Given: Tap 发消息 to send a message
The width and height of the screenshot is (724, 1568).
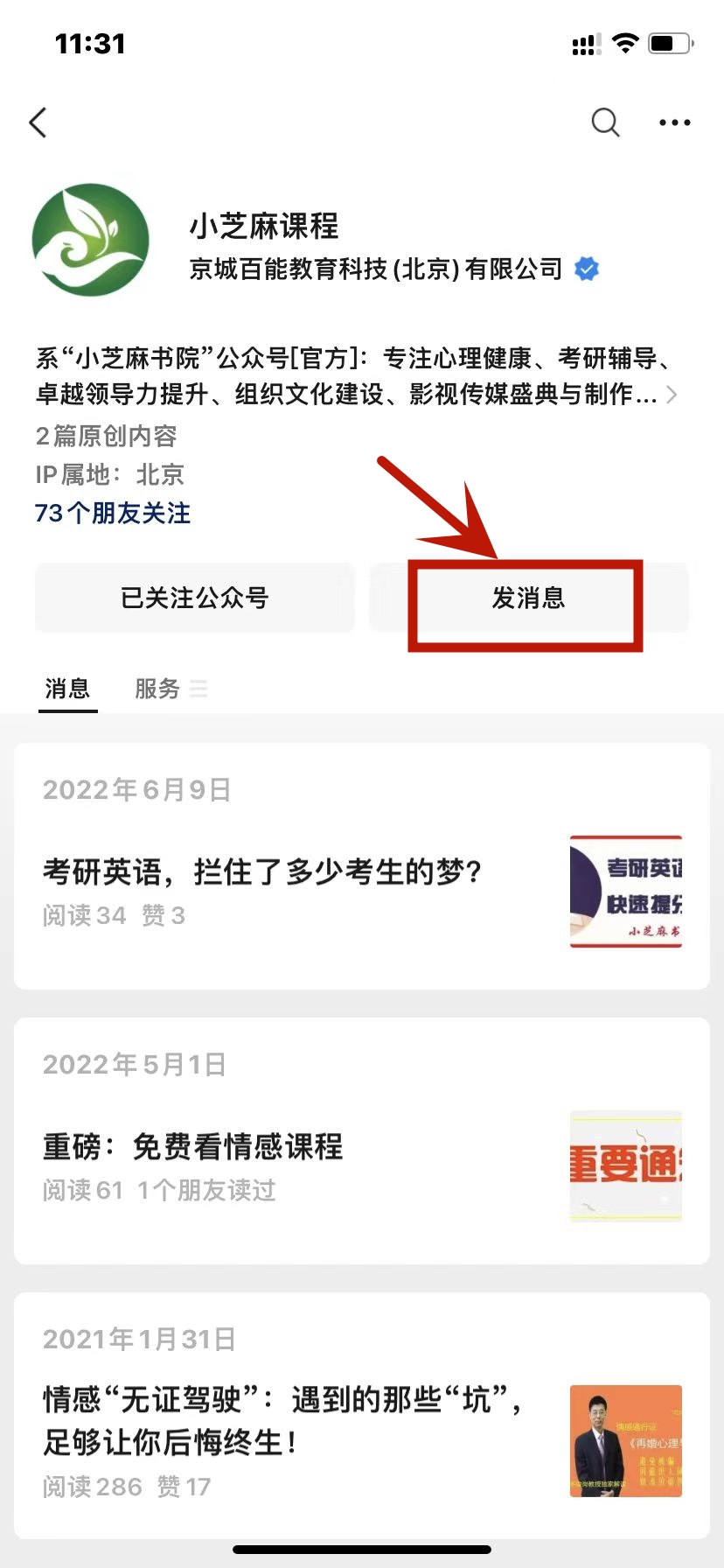Looking at the screenshot, I should [x=528, y=598].
